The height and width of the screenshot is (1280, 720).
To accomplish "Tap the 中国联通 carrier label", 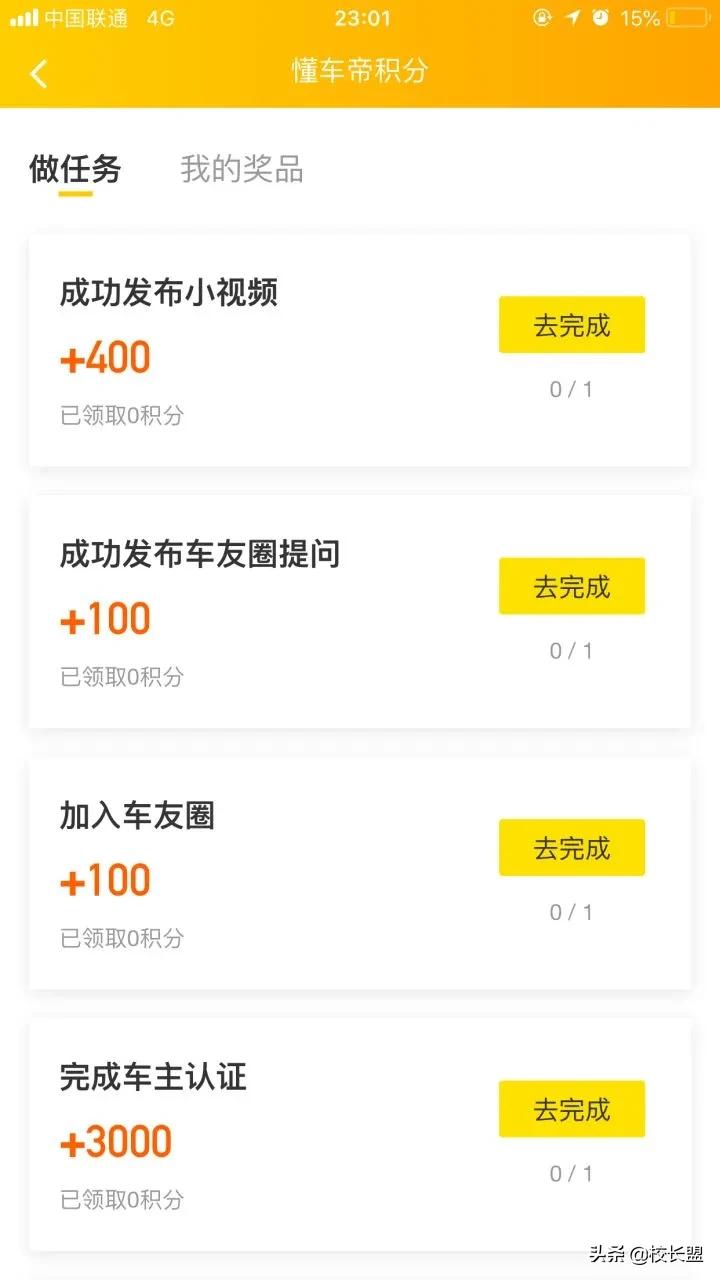I will coord(90,17).
